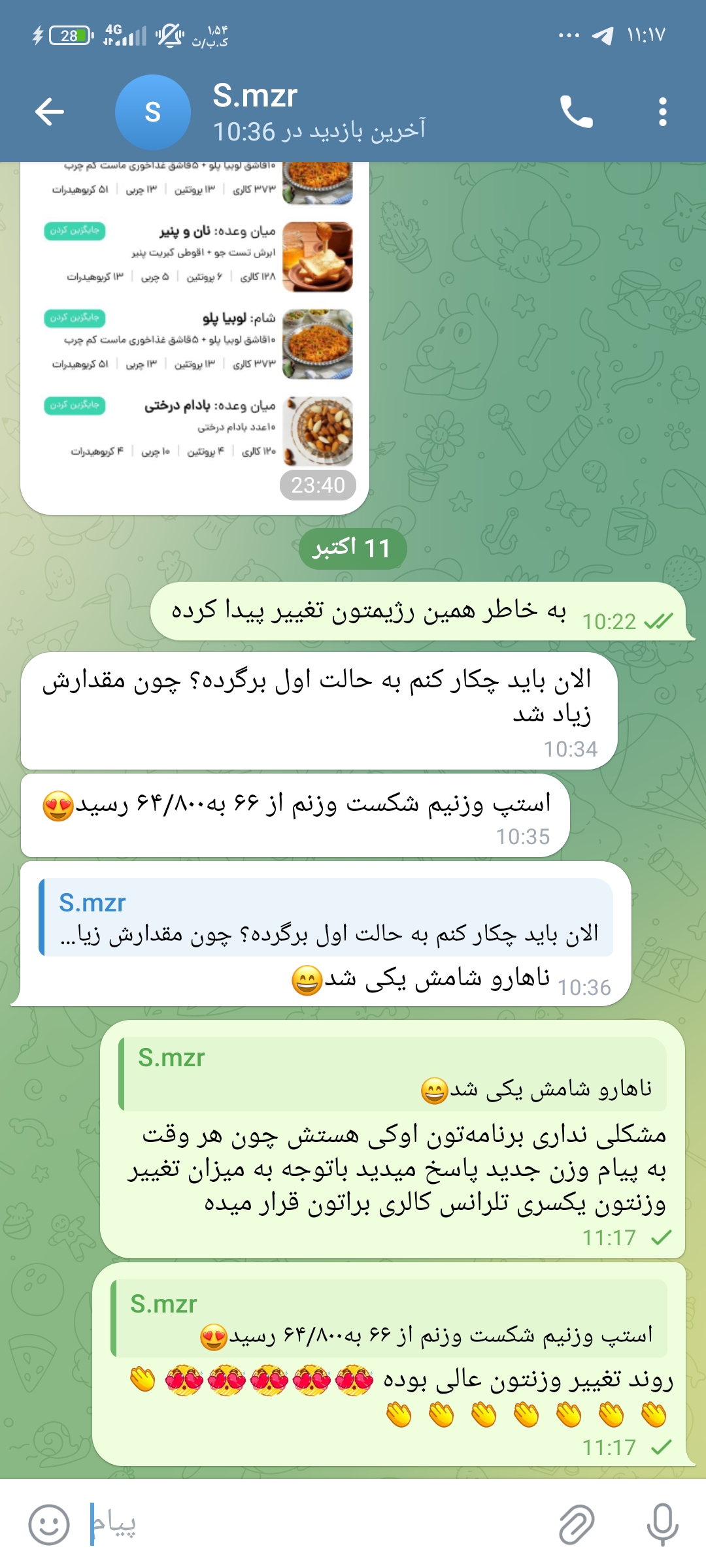
Task: Record a voice message with the microphone
Action: [662, 1524]
